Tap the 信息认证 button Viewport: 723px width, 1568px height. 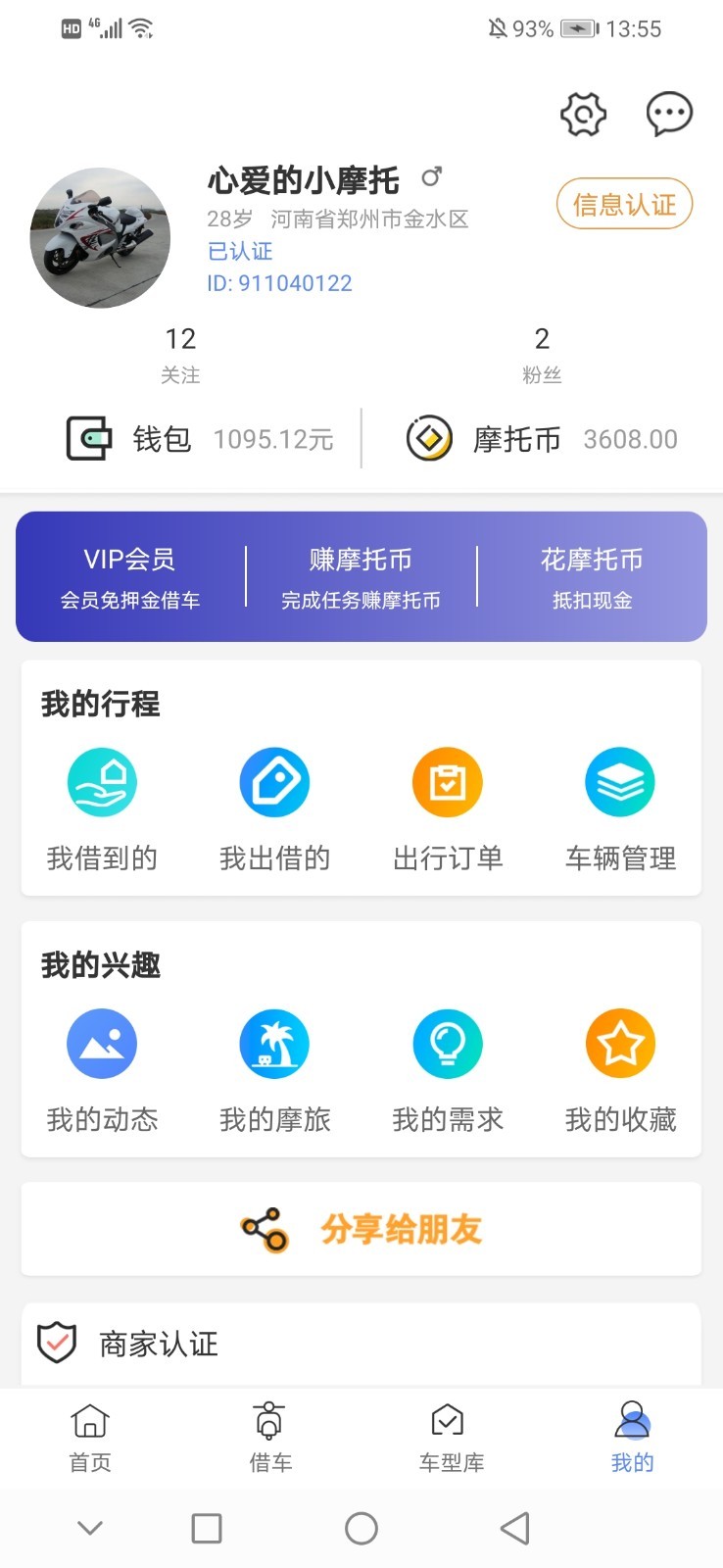pyautogui.click(x=624, y=204)
